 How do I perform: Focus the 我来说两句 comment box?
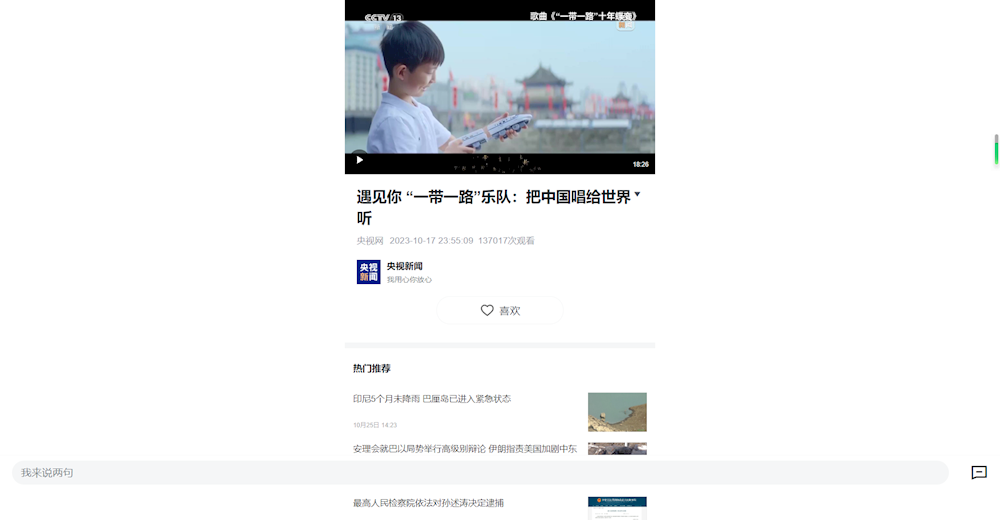480,473
